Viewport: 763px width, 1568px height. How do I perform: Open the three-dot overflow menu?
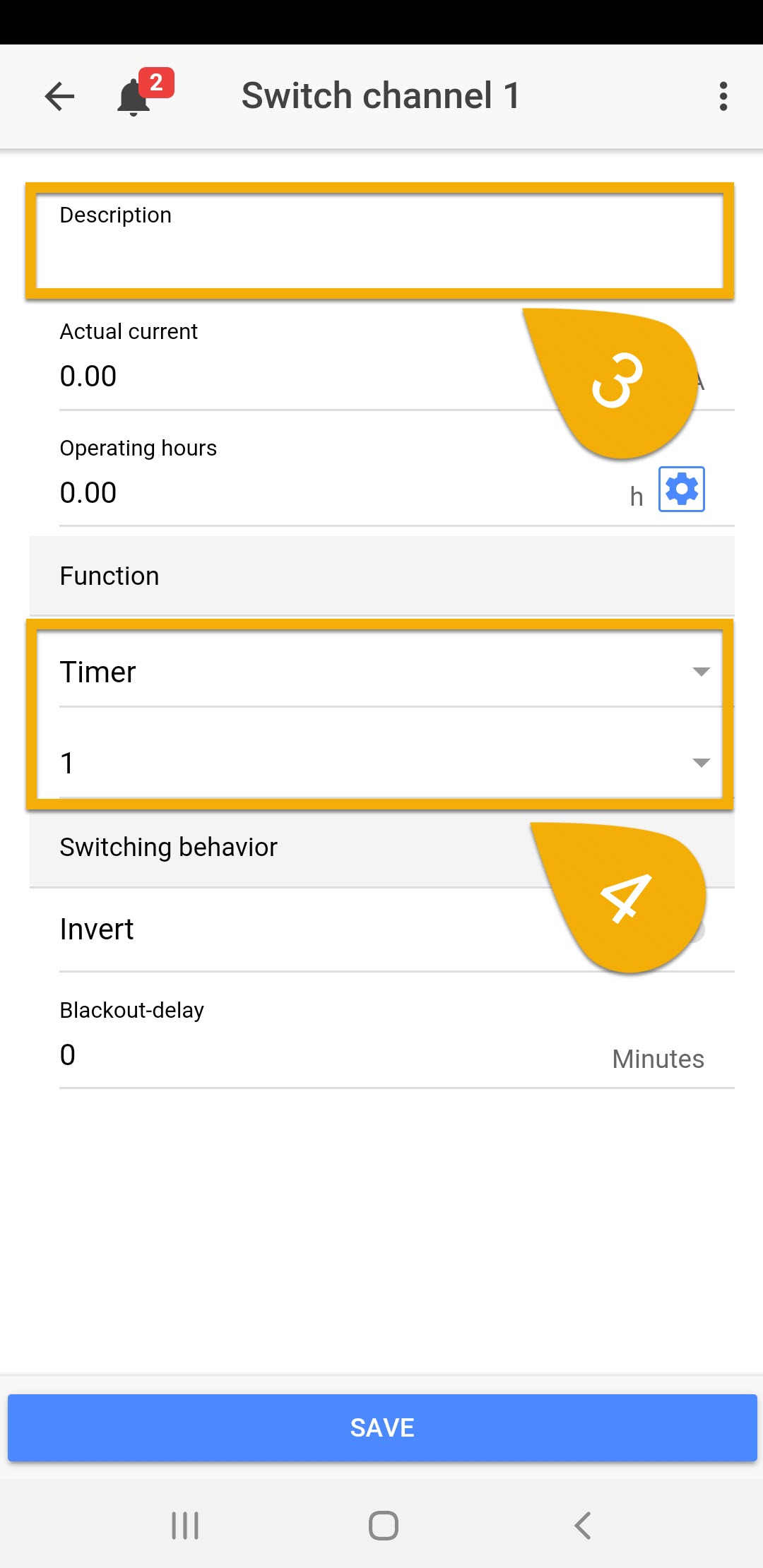pos(723,96)
